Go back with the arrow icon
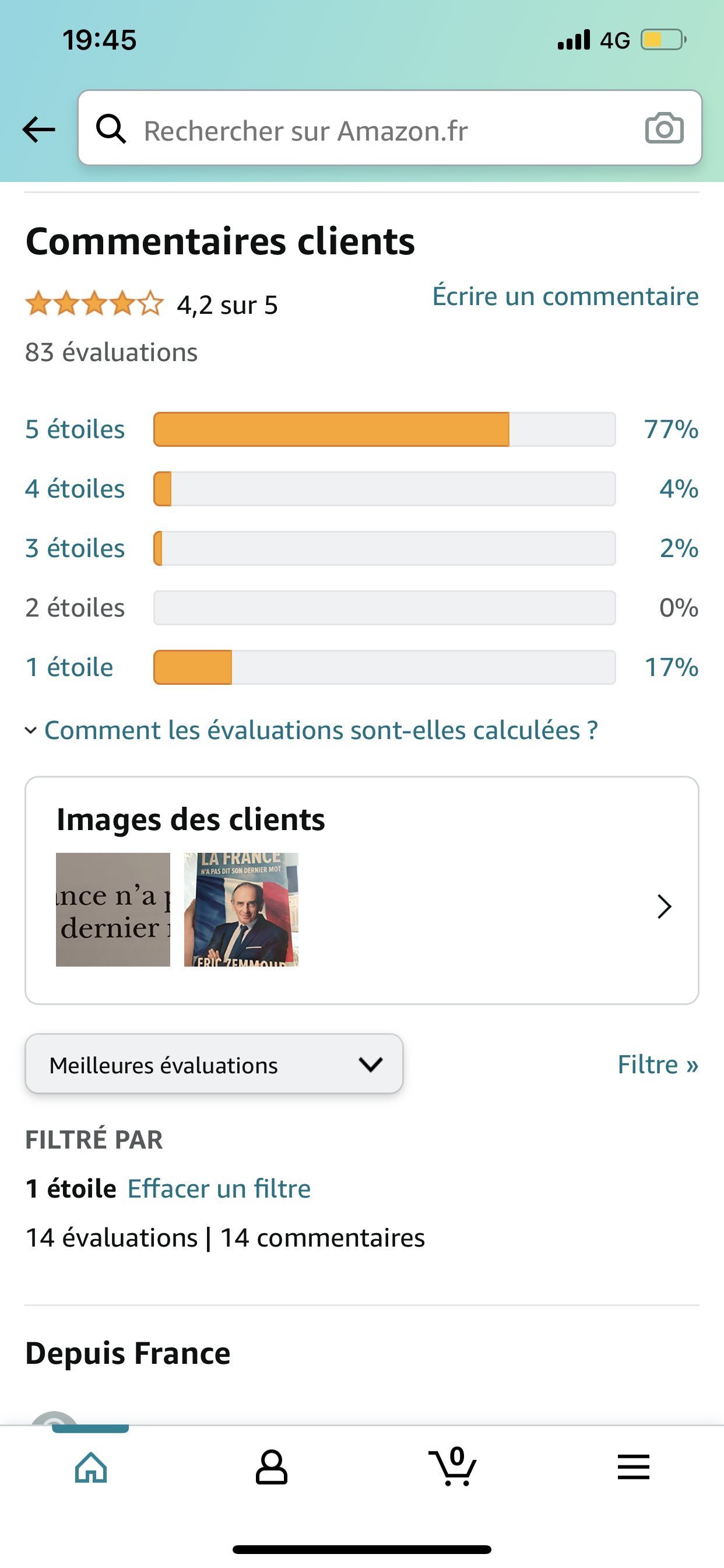724x1568 pixels. click(38, 129)
